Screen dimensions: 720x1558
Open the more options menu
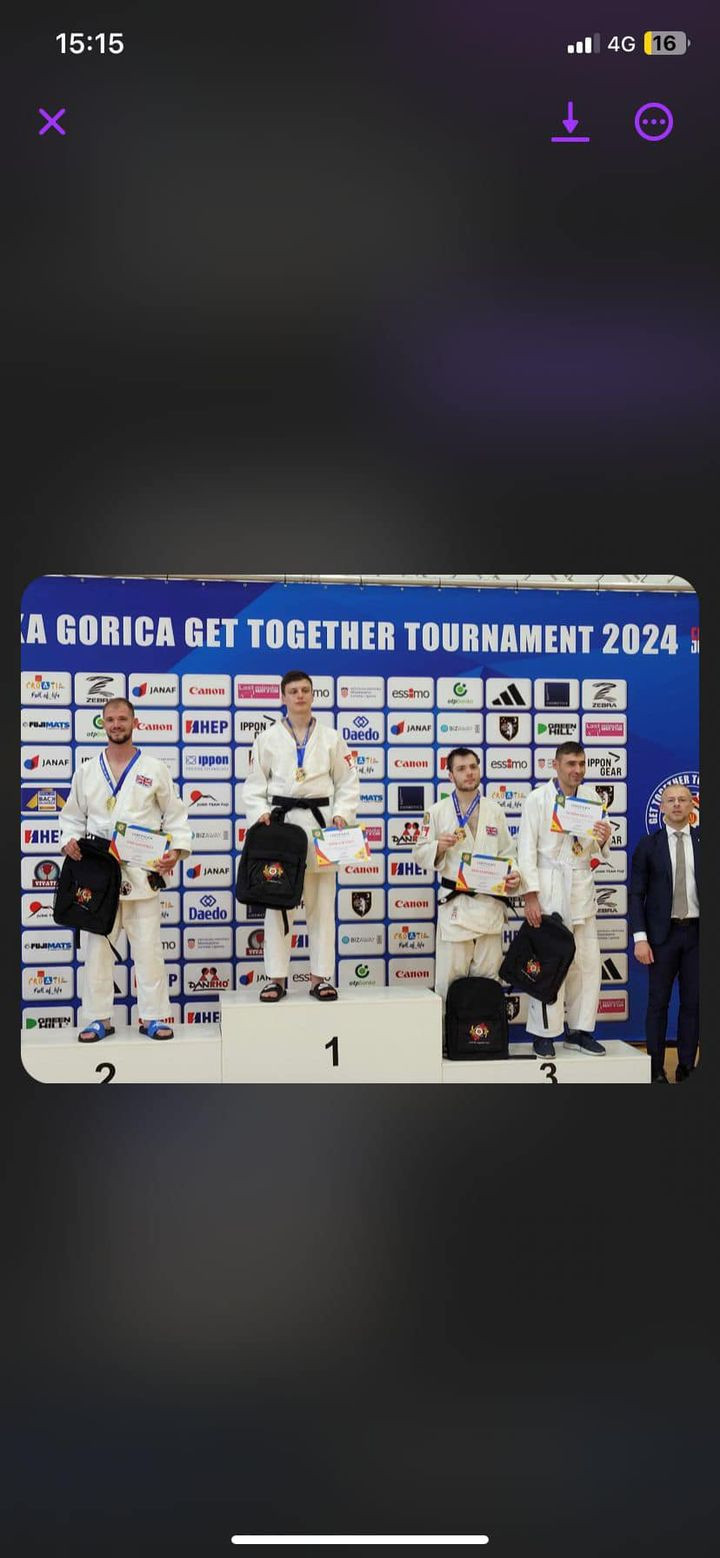click(x=654, y=122)
